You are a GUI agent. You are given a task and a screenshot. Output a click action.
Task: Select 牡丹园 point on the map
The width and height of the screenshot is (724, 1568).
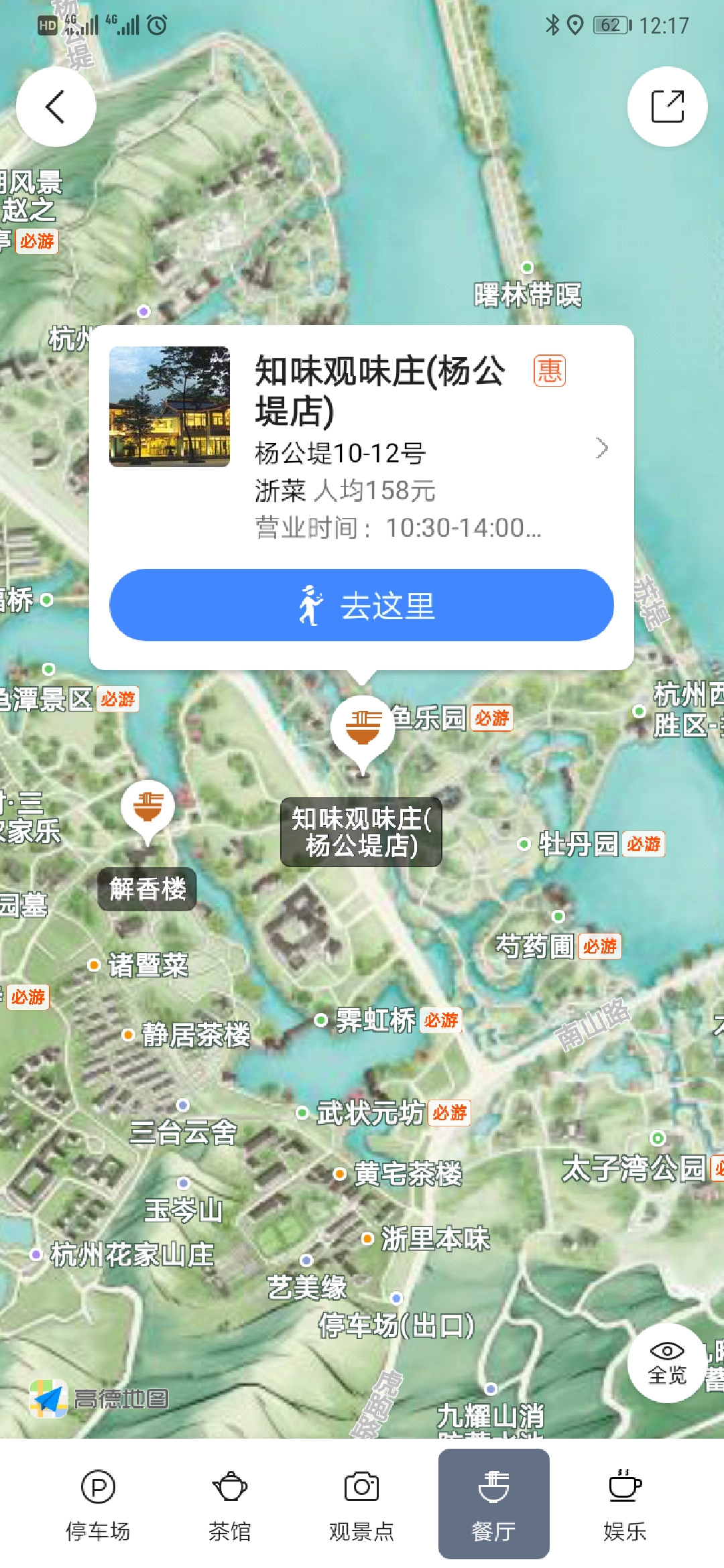[578, 844]
